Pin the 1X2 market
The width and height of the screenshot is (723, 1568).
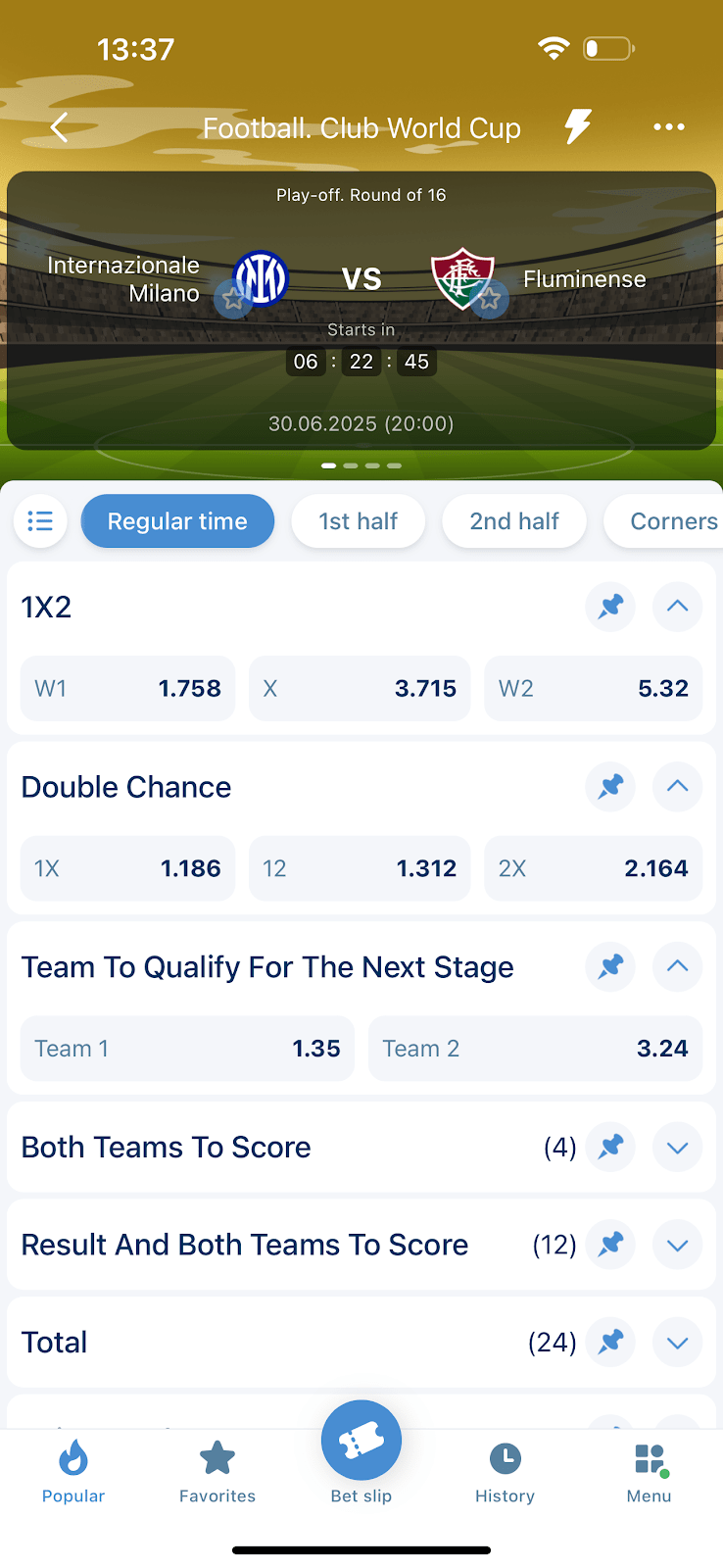pos(610,607)
